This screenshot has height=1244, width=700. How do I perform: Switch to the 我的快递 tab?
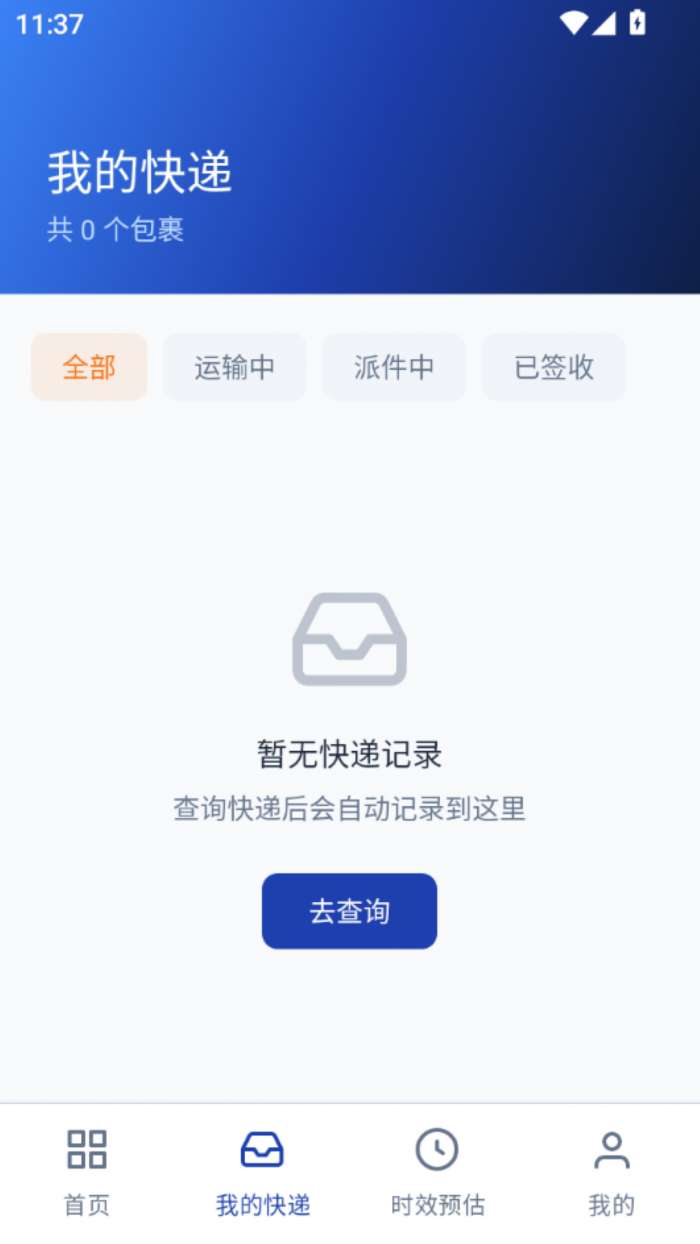262,1172
